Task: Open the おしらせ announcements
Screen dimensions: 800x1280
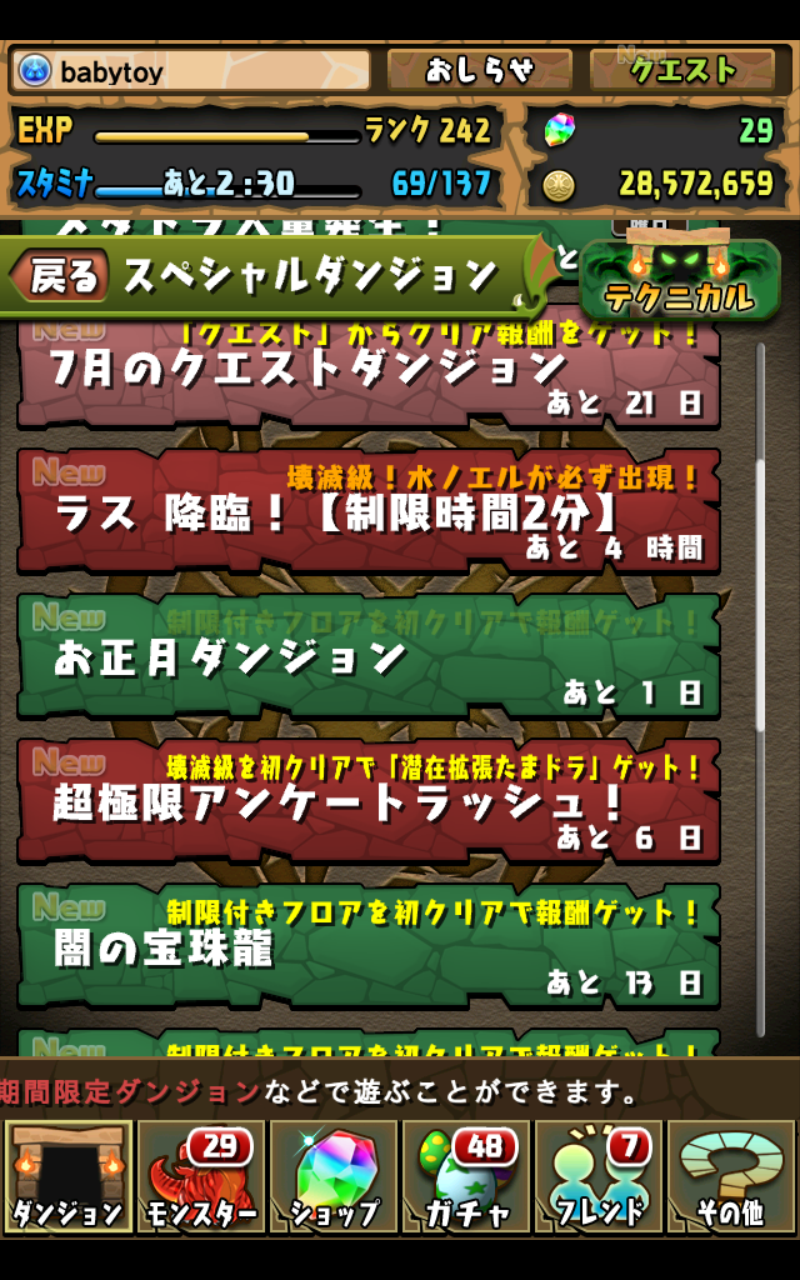Action: [x=479, y=70]
